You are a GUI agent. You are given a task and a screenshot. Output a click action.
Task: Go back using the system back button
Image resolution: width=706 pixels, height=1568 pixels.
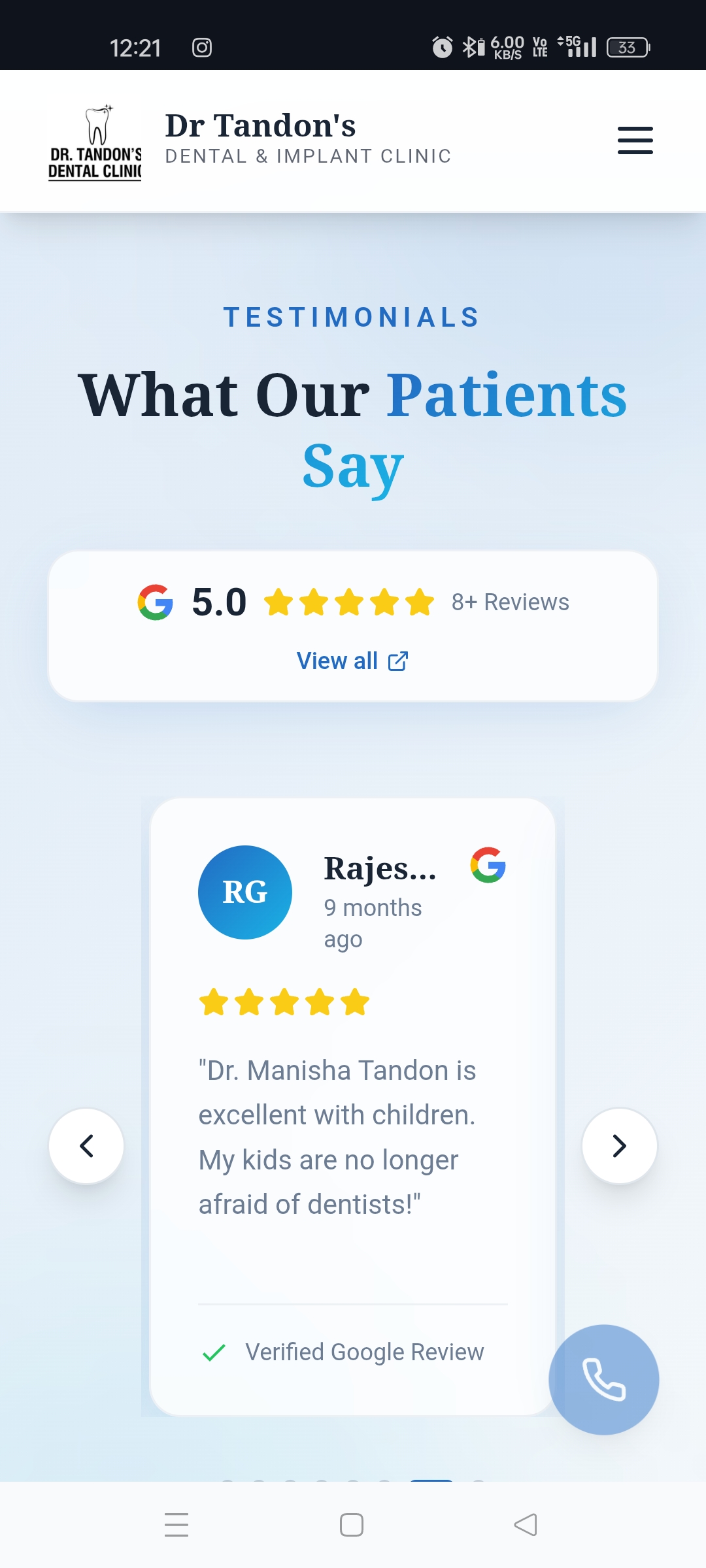(526, 1525)
